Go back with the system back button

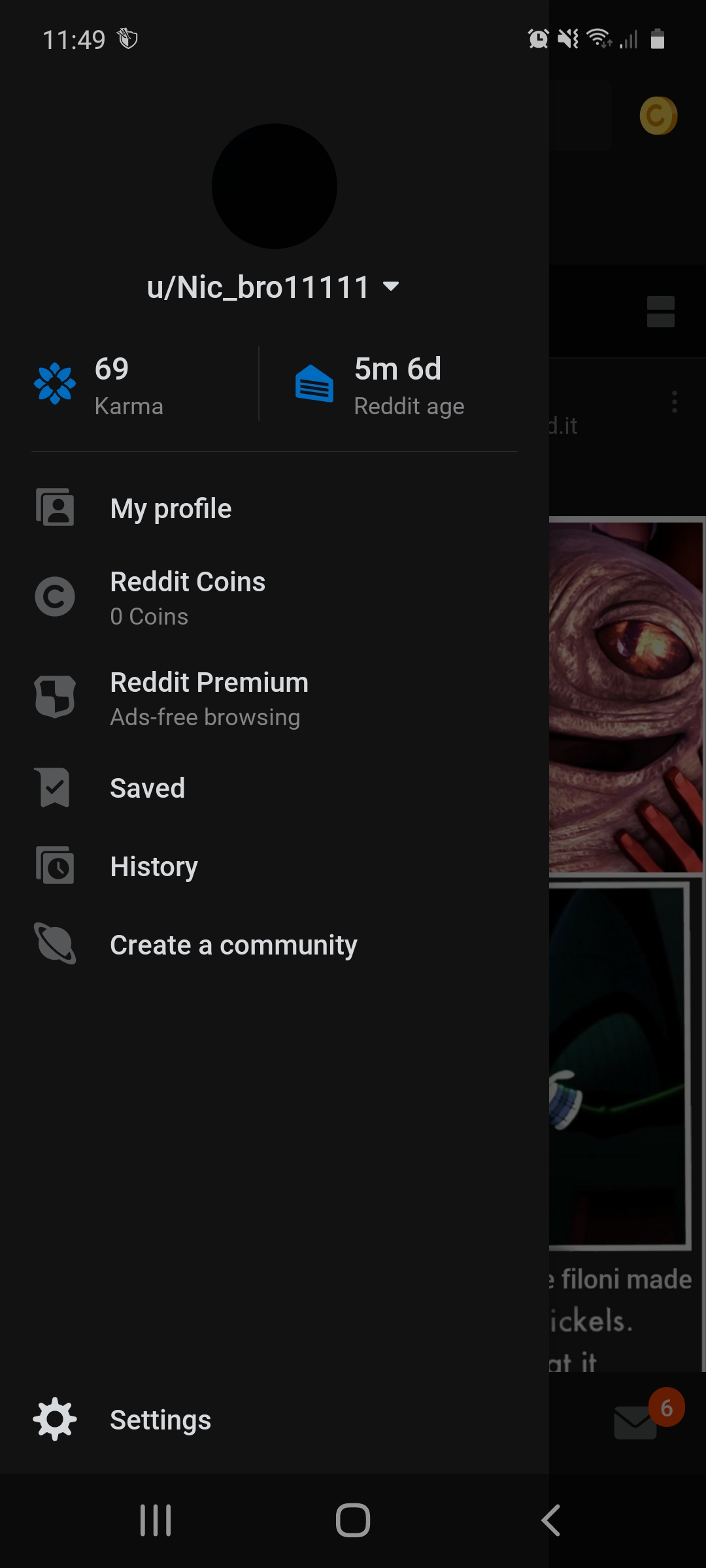(550, 1520)
